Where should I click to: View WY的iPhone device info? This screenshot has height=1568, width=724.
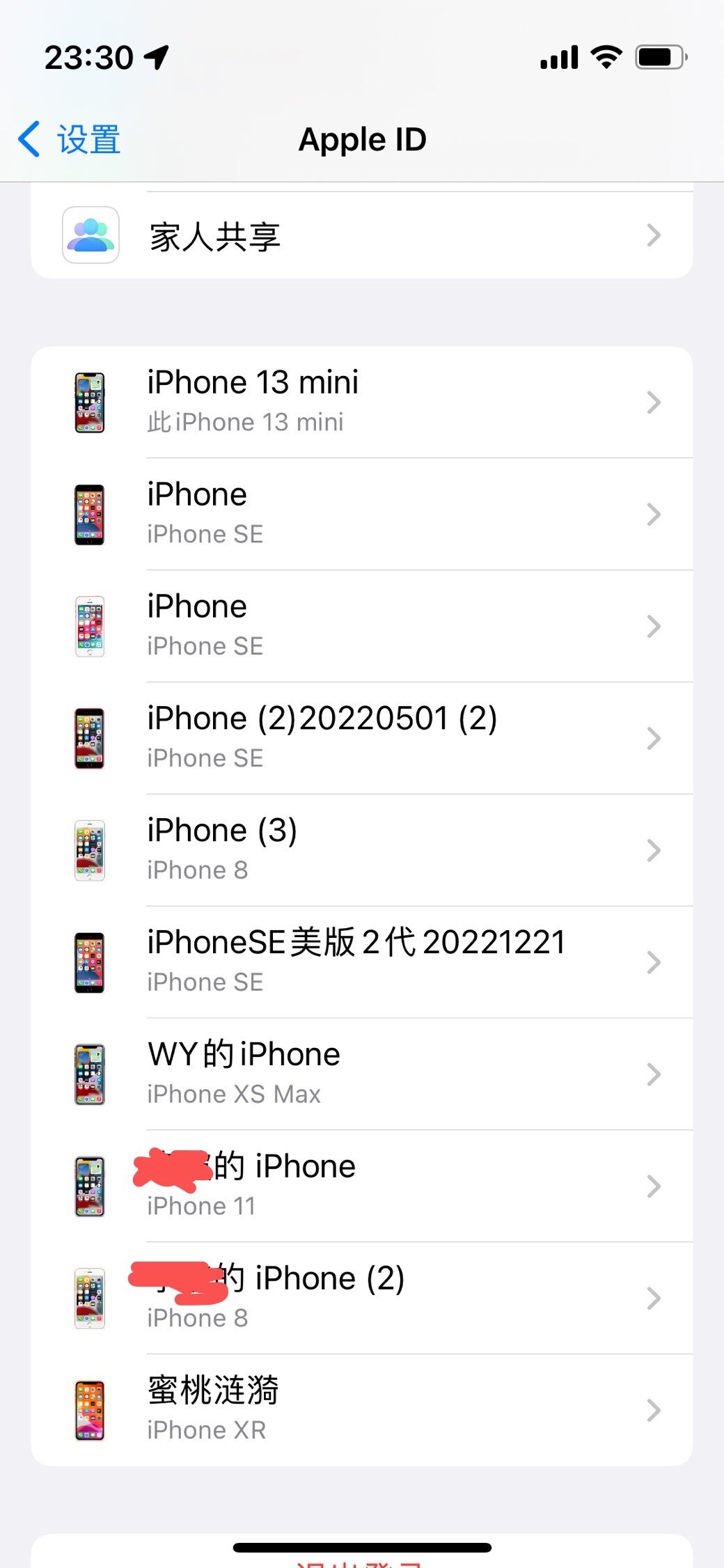click(x=362, y=1074)
